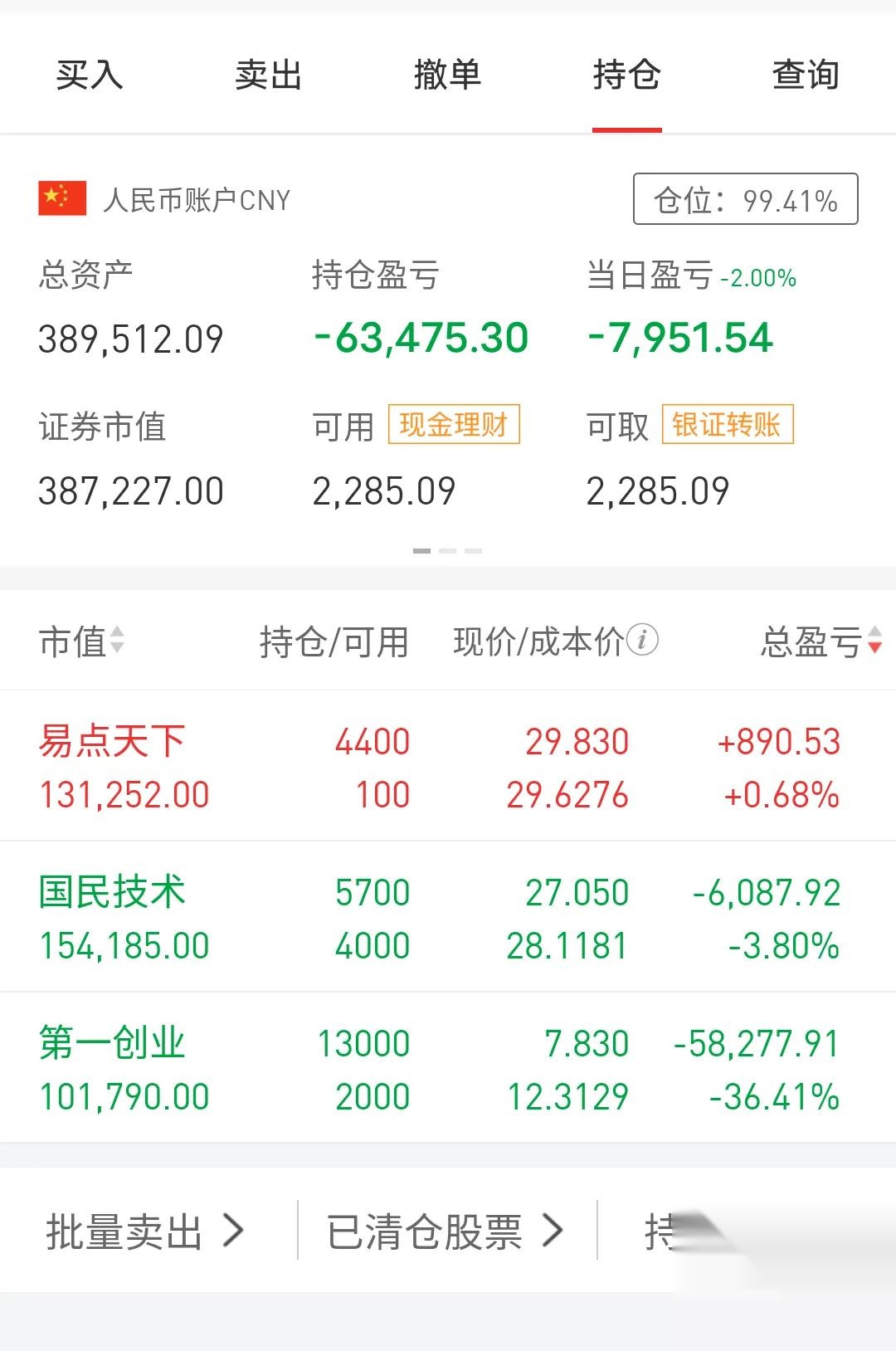This screenshot has width=896, height=1351.
Task: Sort holdings by the 市值 column arrows
Action: [116, 641]
